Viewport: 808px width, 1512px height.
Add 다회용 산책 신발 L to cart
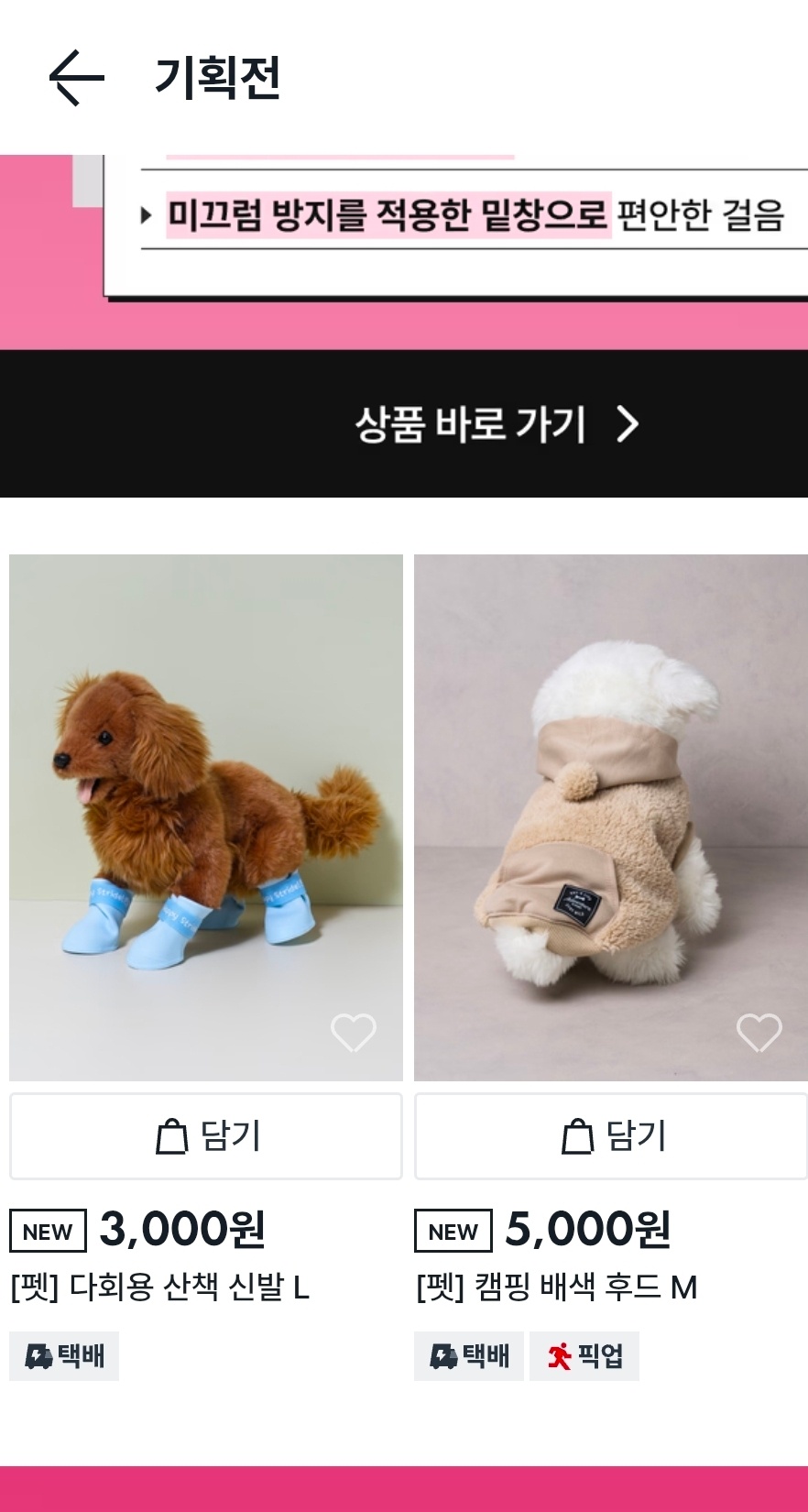click(206, 1136)
